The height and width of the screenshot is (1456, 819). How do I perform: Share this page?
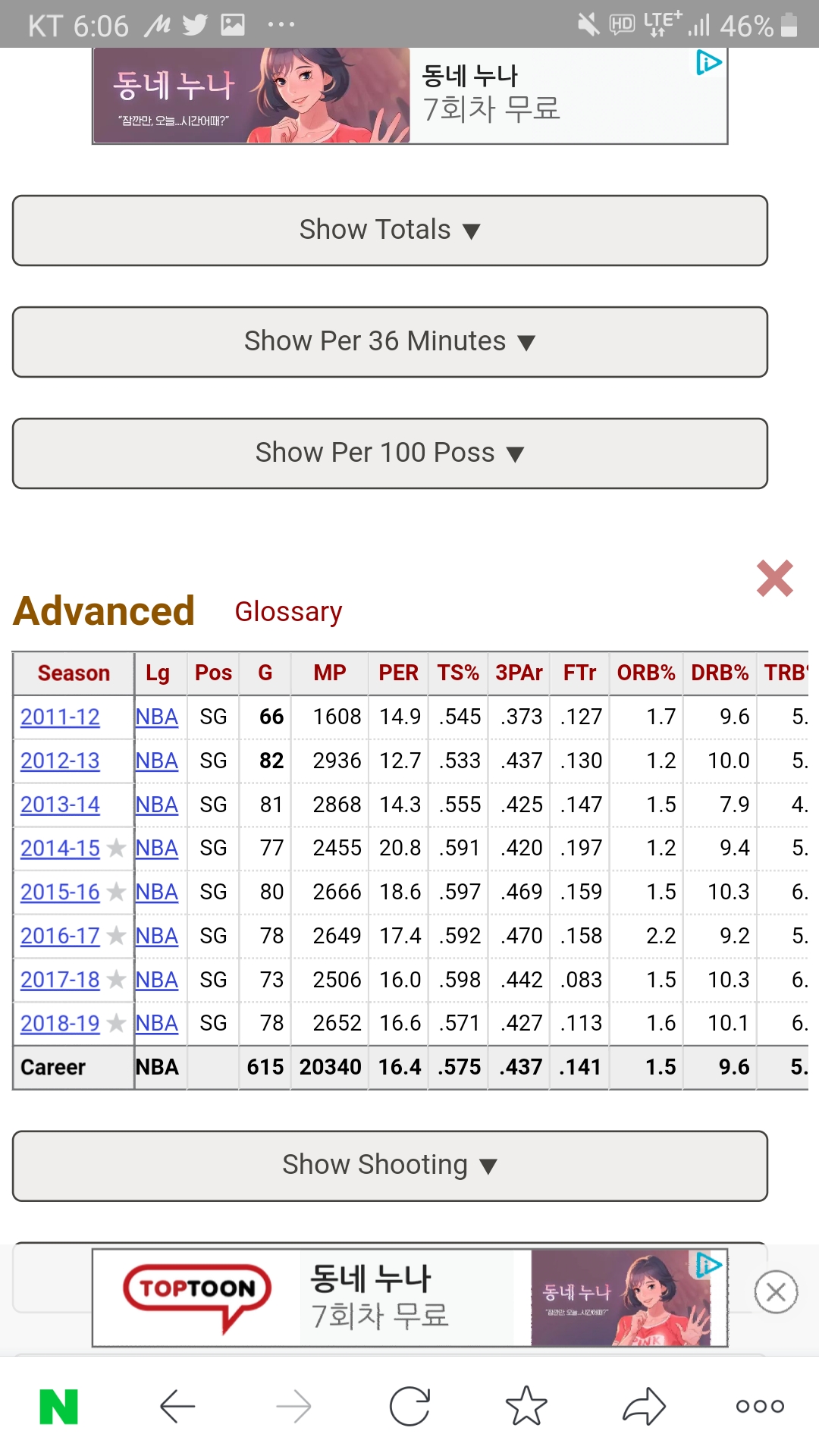click(x=644, y=1407)
